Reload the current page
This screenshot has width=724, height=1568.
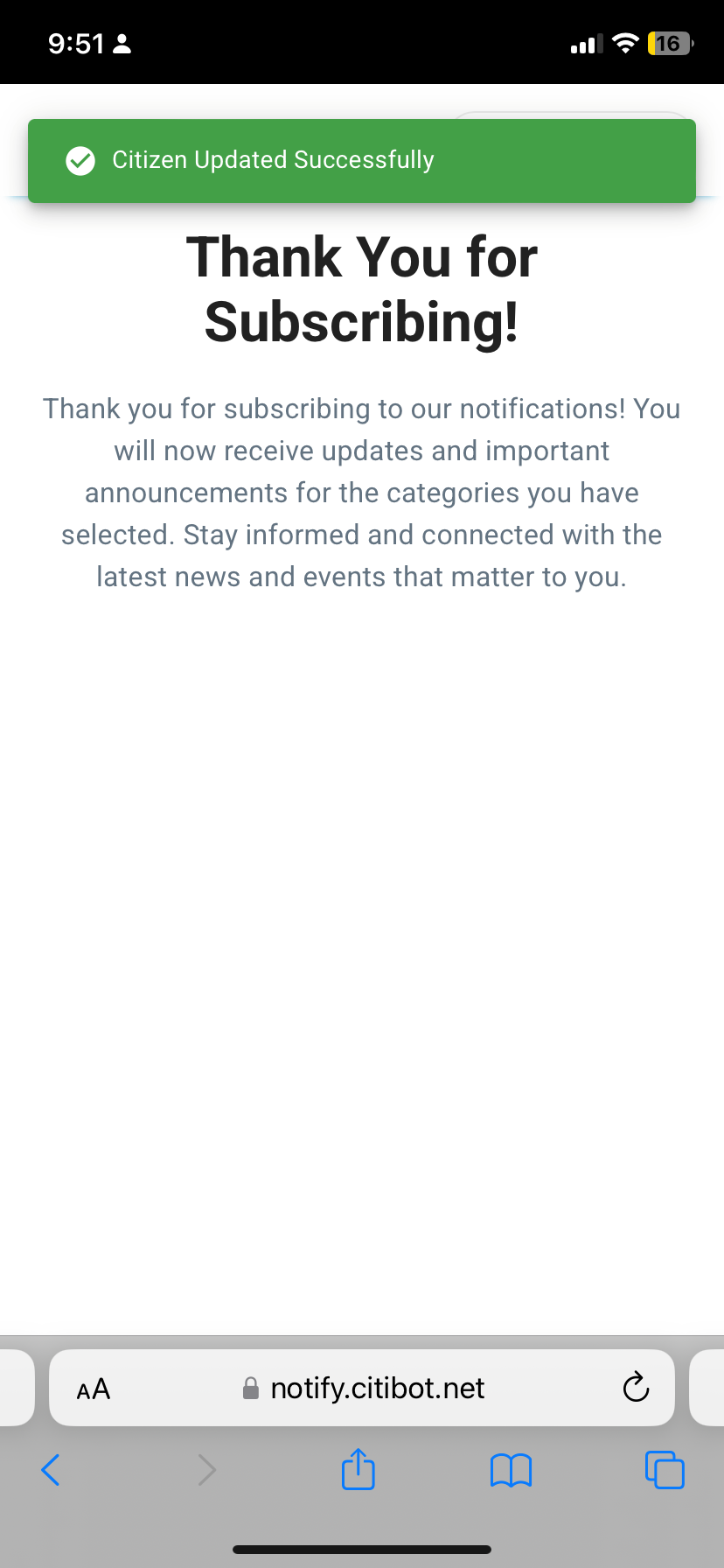[636, 1388]
